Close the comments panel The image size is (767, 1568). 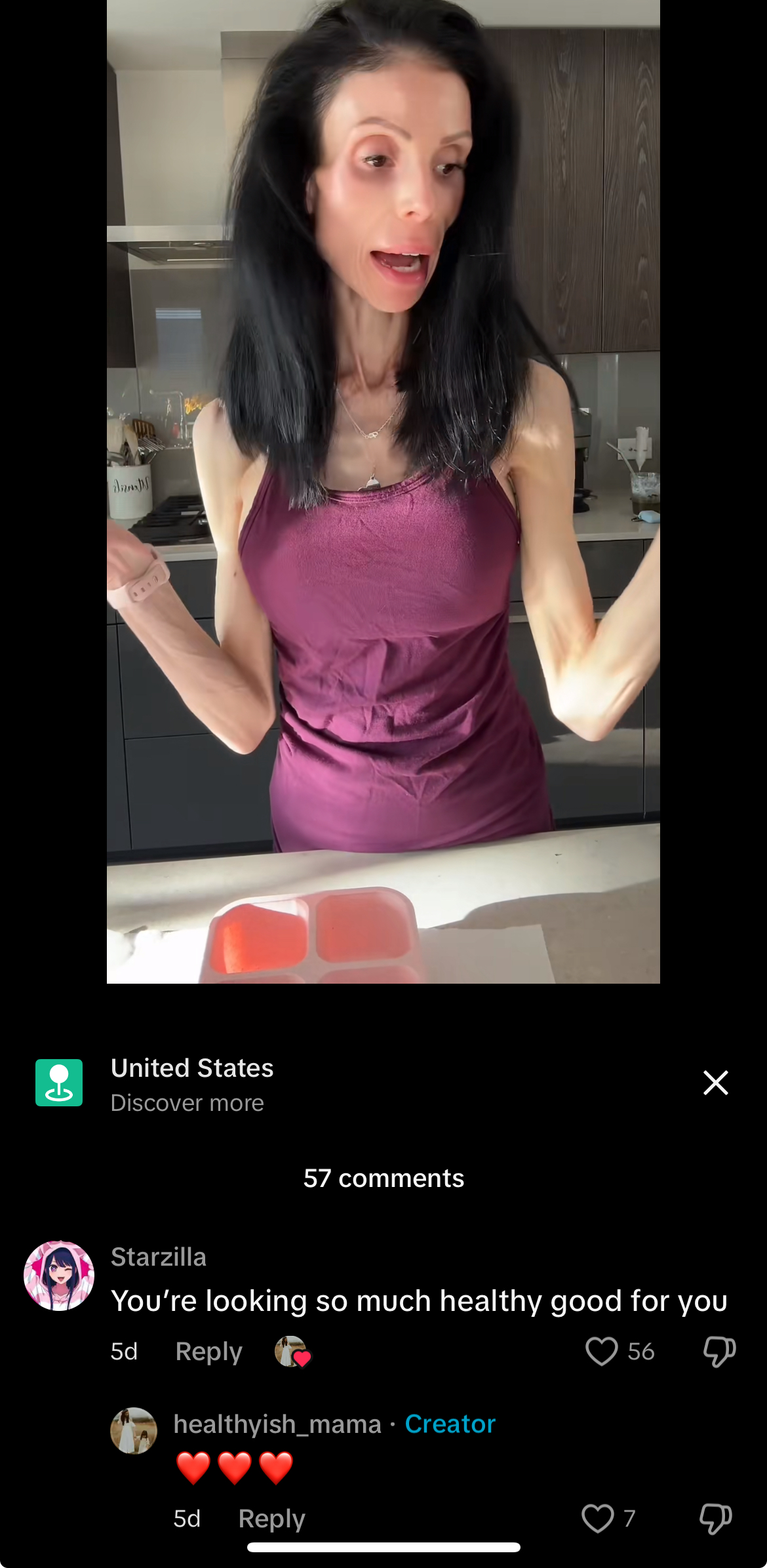point(715,1083)
